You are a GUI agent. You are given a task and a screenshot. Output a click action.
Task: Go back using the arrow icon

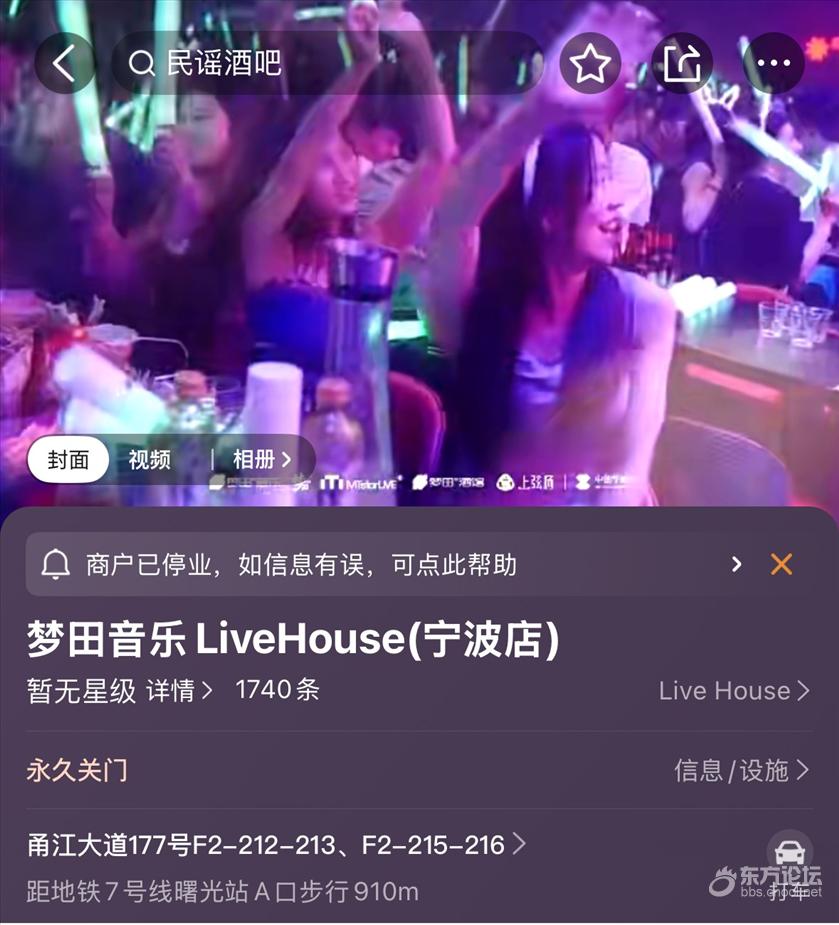(x=65, y=64)
